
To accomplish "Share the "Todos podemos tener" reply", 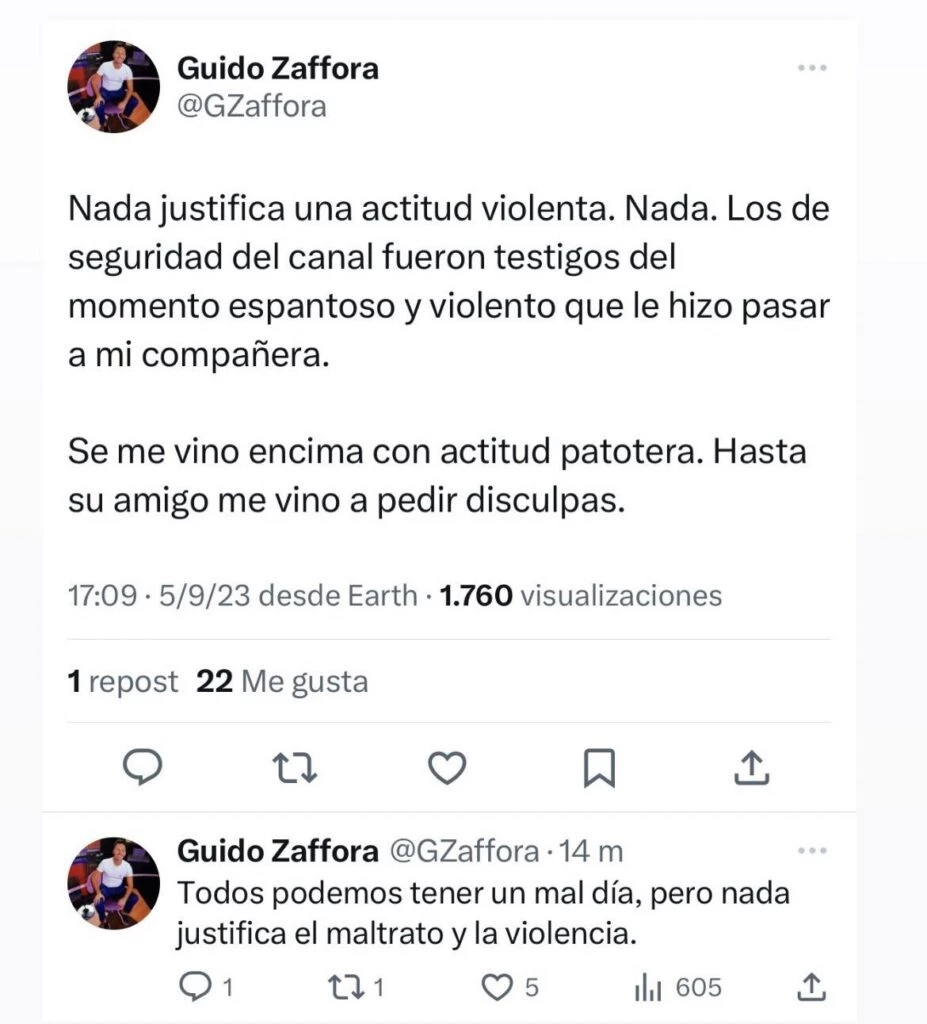I will (814, 988).
